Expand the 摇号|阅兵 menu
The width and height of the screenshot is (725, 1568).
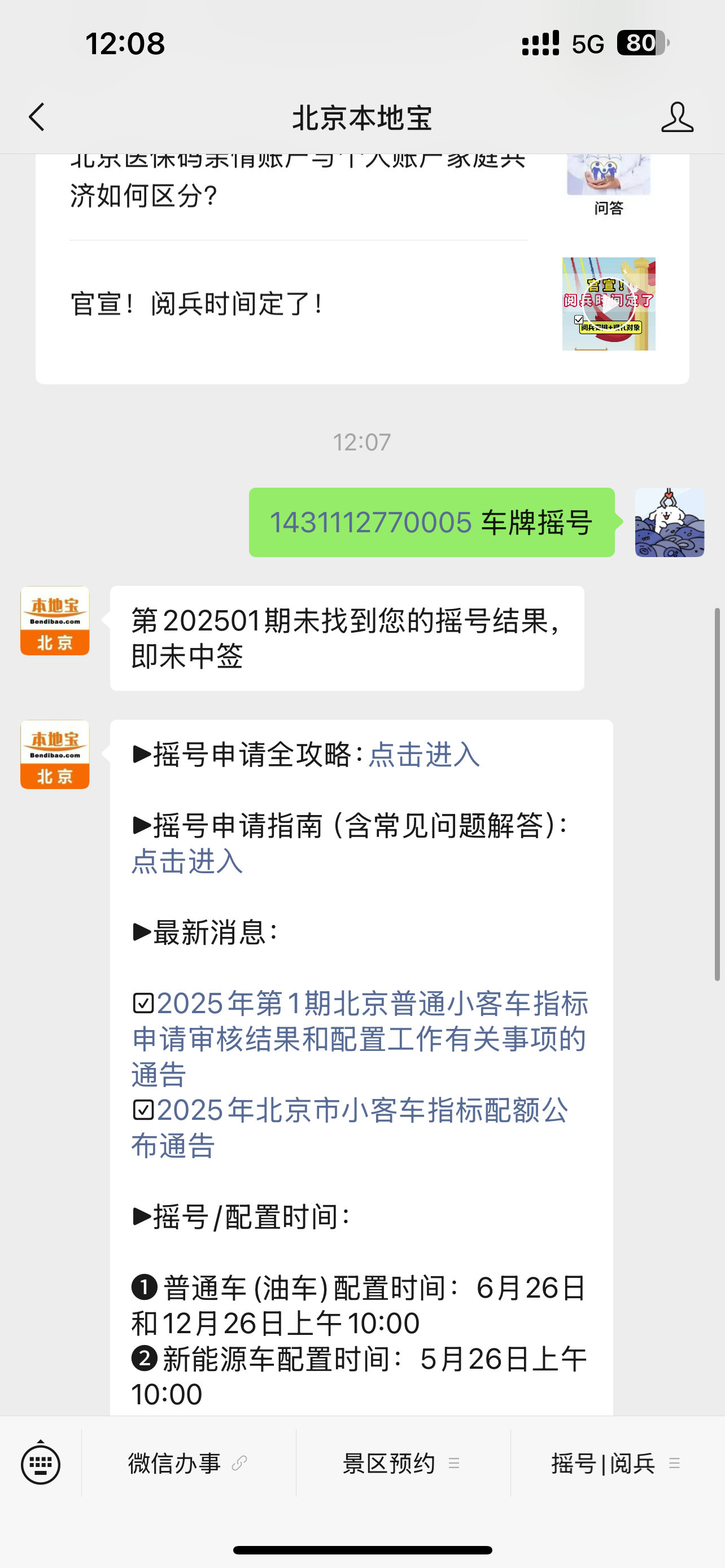click(x=617, y=1464)
